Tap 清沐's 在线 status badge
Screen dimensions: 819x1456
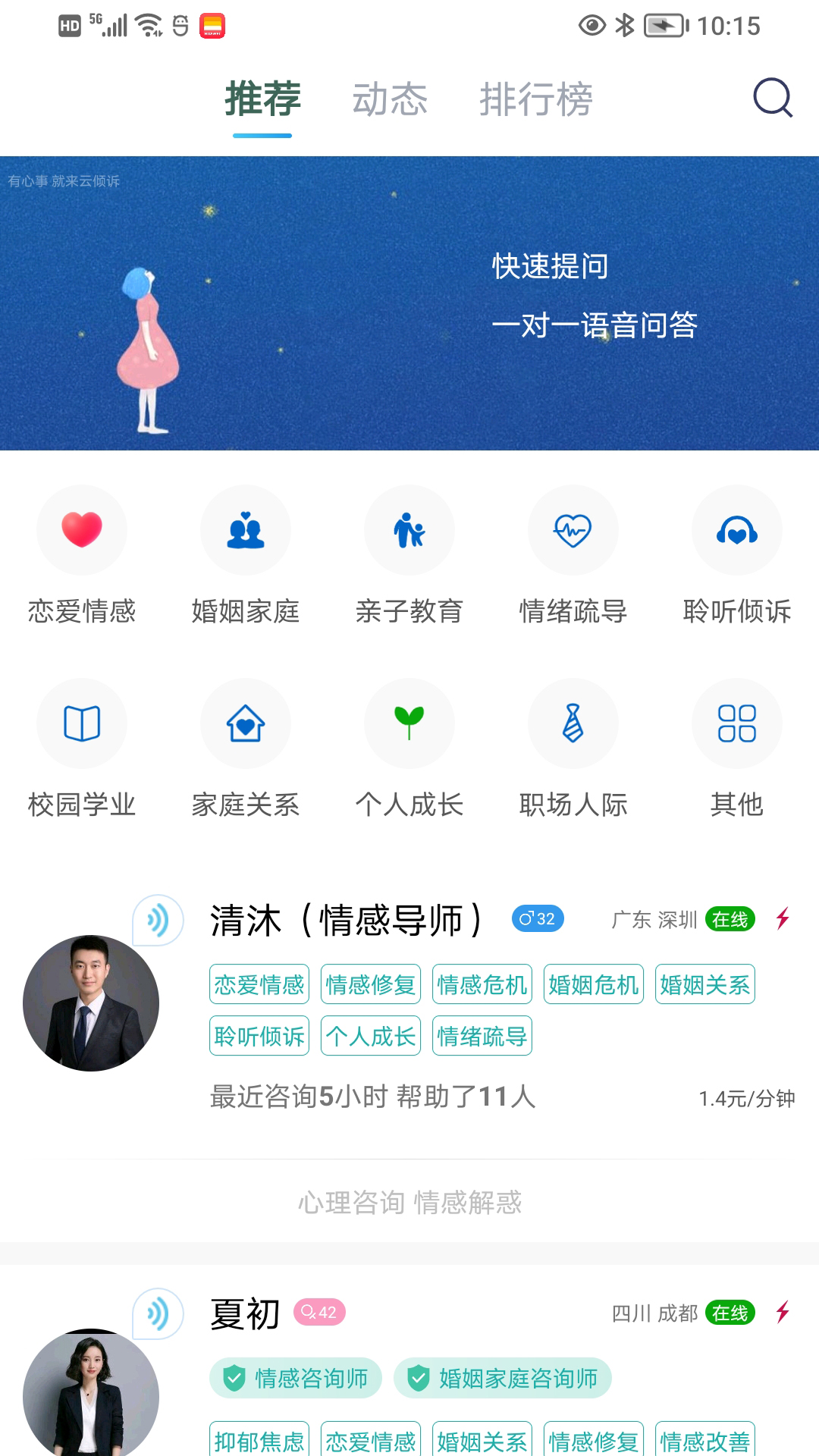[x=729, y=920]
